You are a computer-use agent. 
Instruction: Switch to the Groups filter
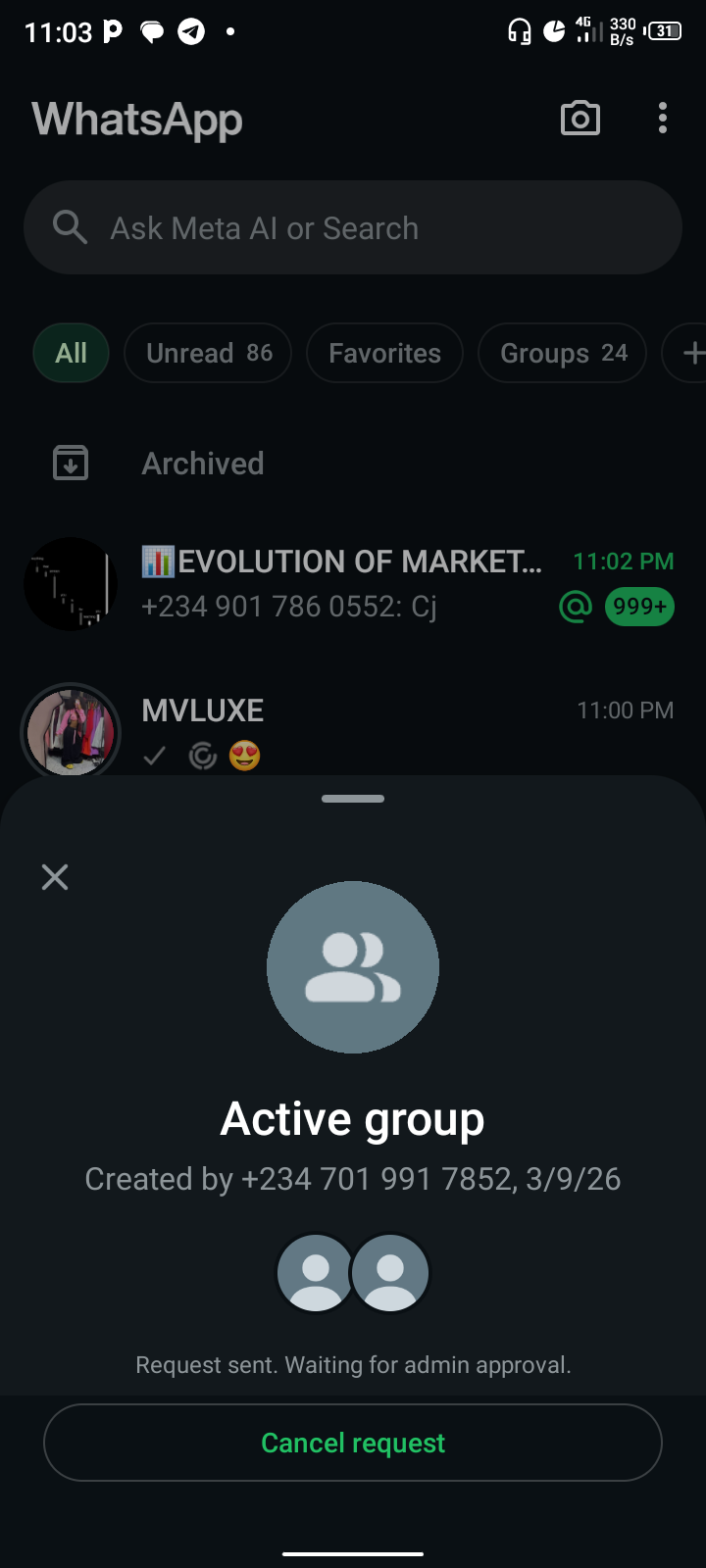pyautogui.click(x=562, y=353)
